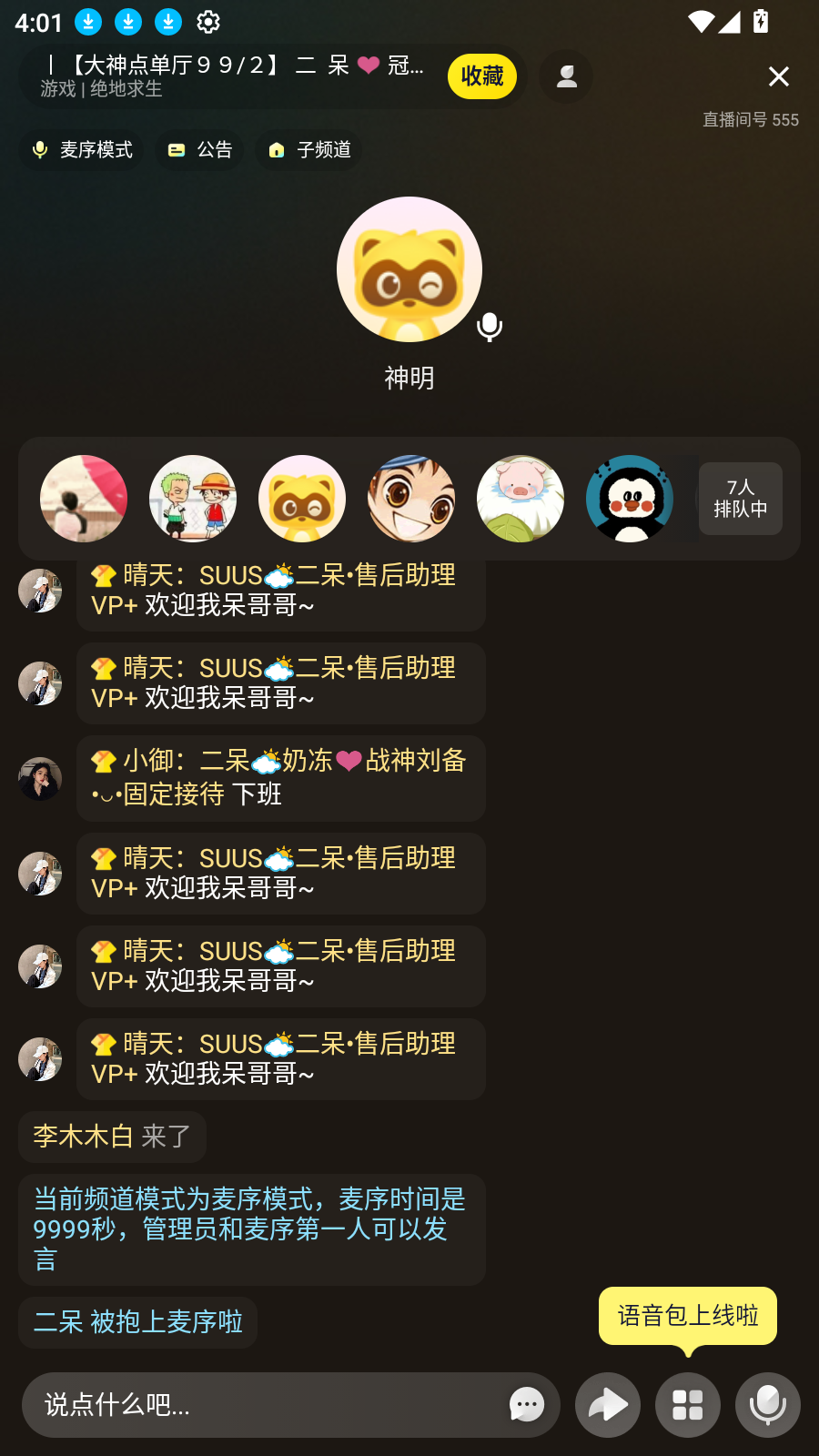Open more features with the grid icon

(687, 1405)
